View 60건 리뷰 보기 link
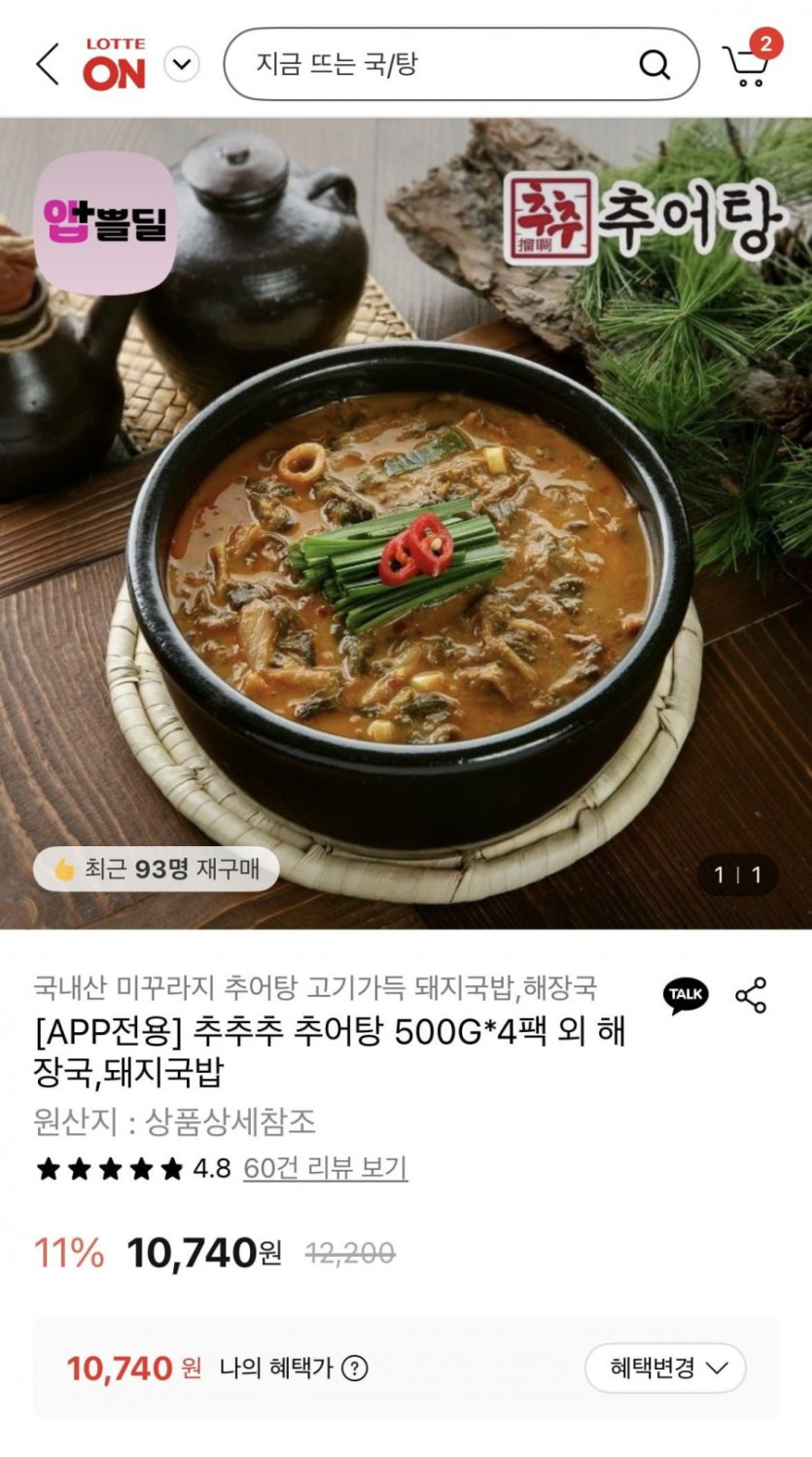Viewport: 812px width, 1457px height. click(325, 1168)
